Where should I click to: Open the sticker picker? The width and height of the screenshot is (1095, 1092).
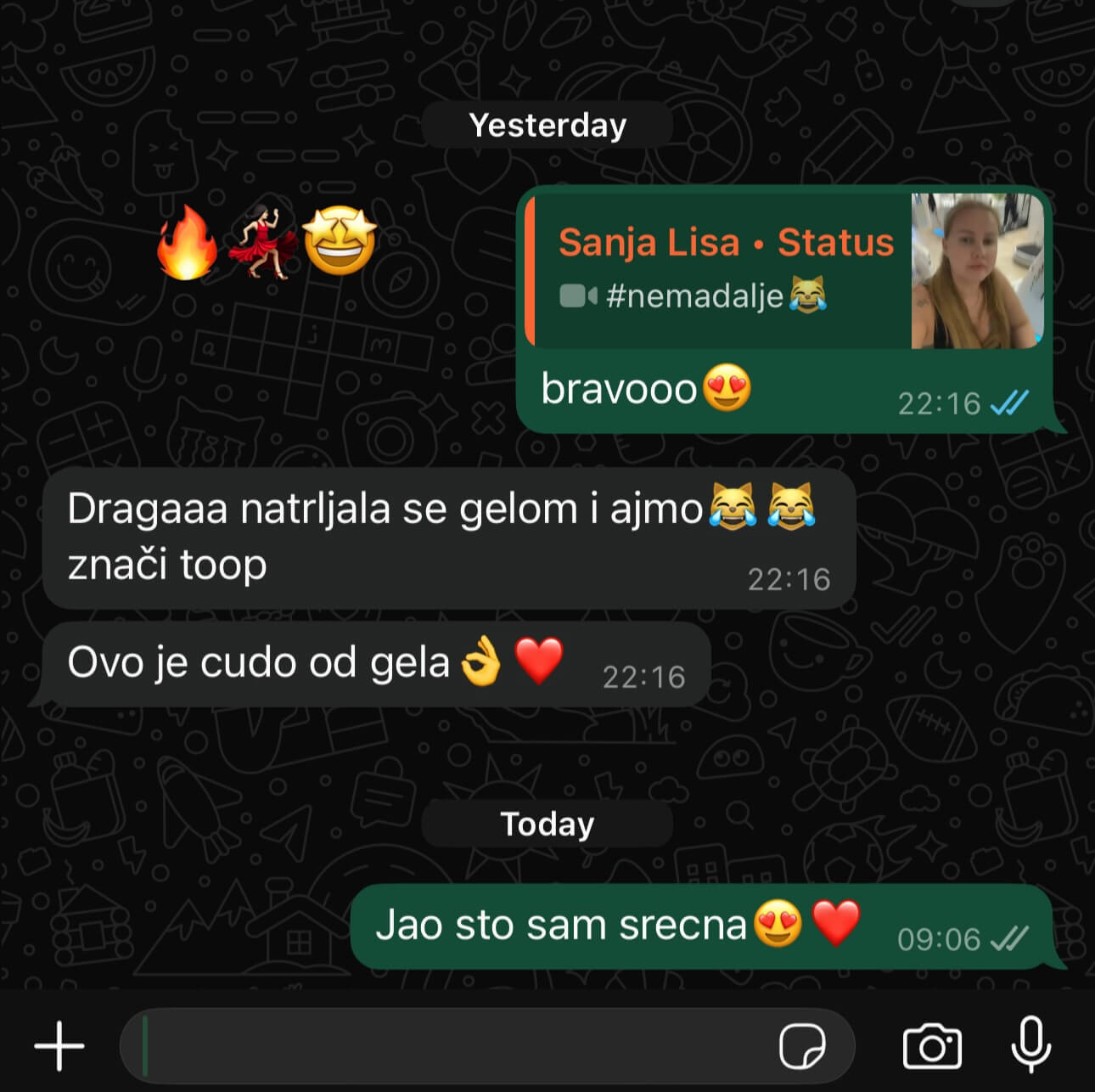coord(802,1045)
